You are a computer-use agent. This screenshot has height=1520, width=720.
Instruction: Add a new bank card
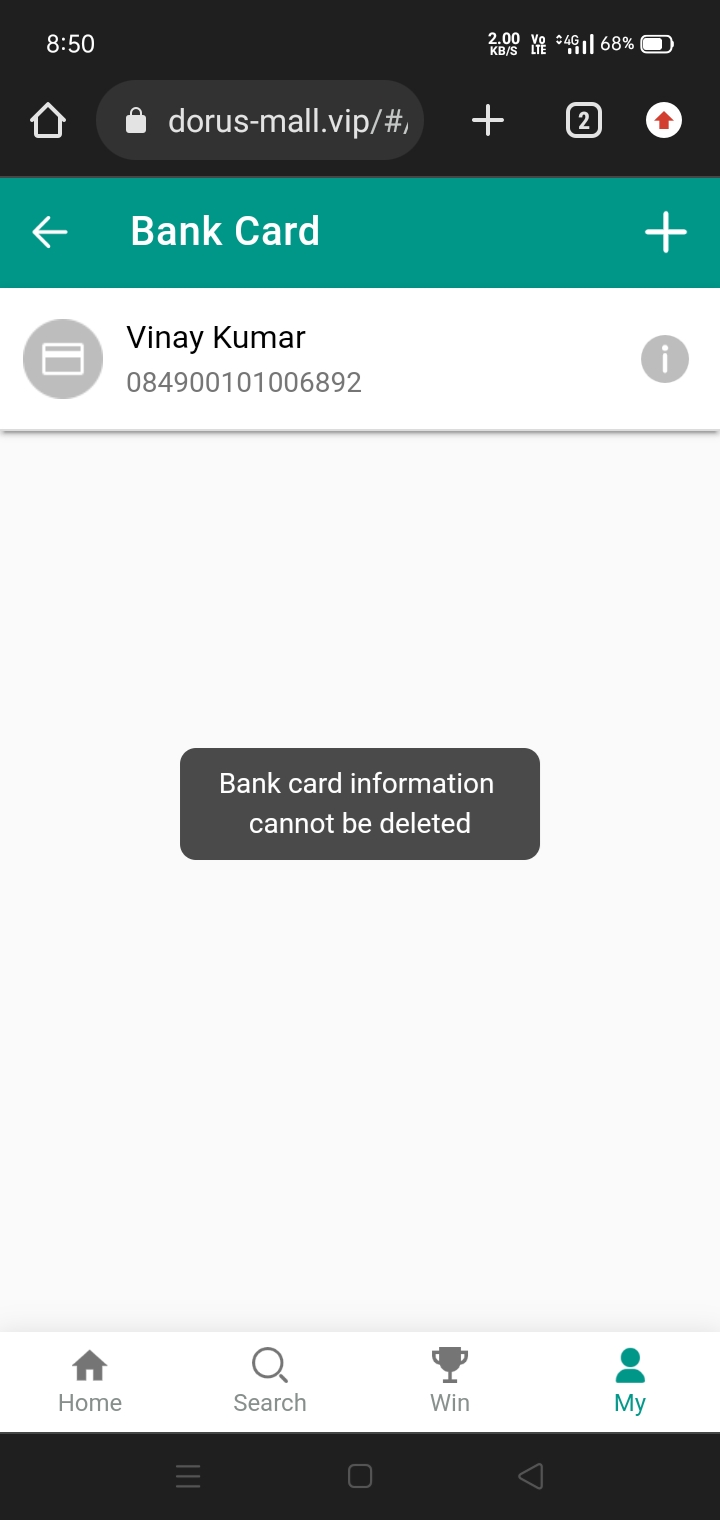(x=665, y=232)
